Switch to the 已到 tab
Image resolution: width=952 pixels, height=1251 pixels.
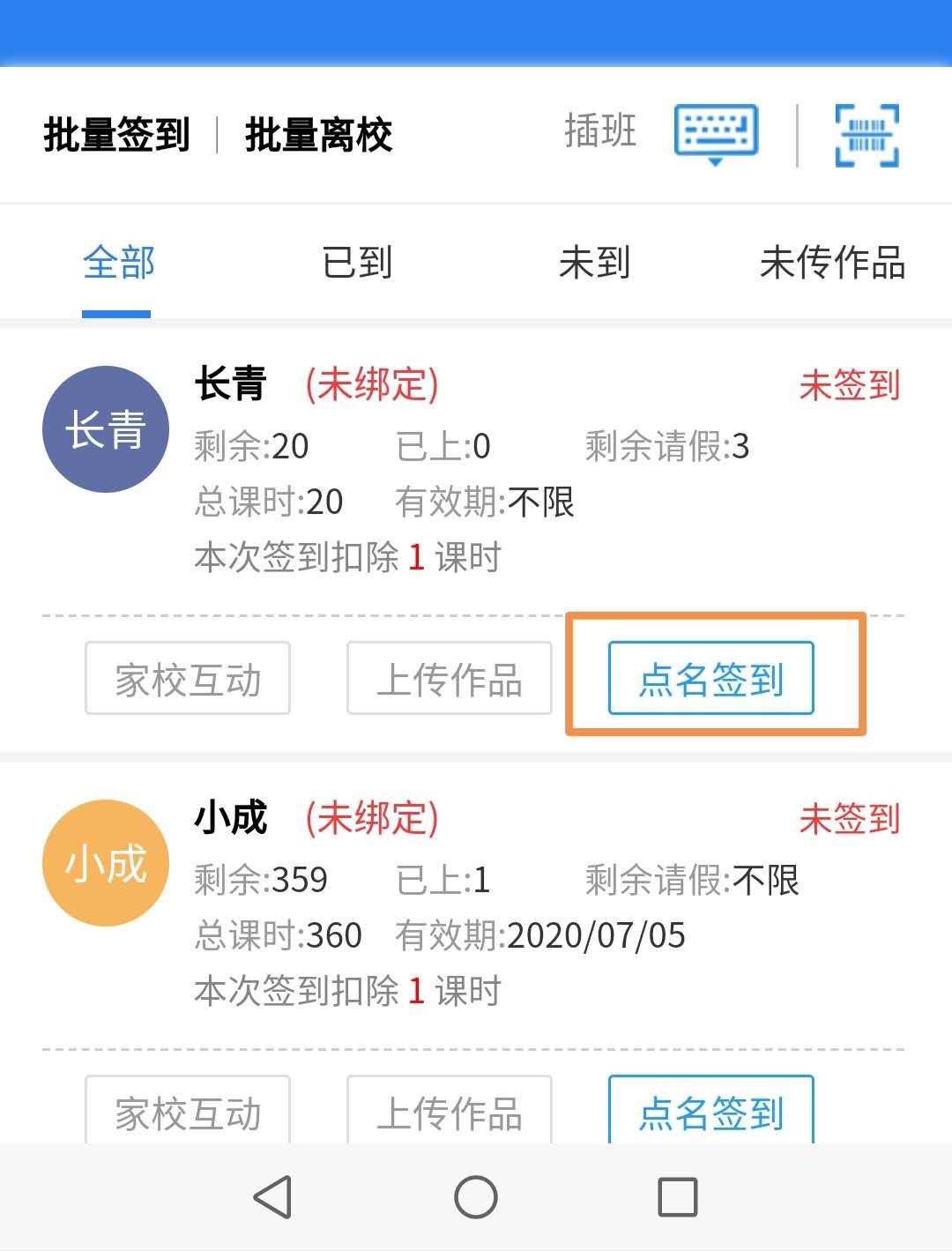pyautogui.click(x=357, y=263)
